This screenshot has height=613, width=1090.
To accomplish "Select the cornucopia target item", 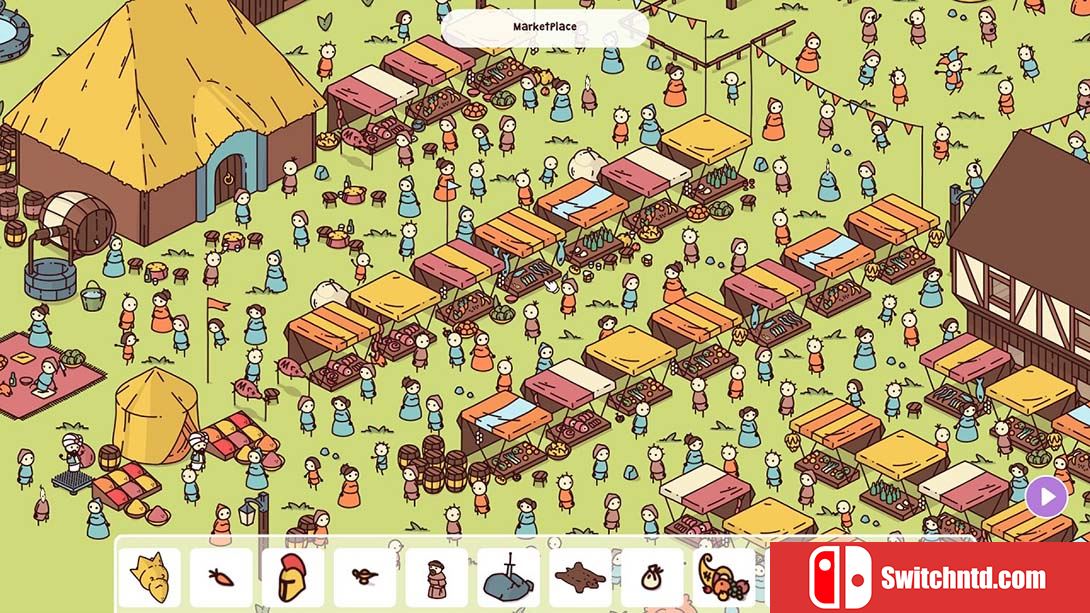I will (723, 577).
